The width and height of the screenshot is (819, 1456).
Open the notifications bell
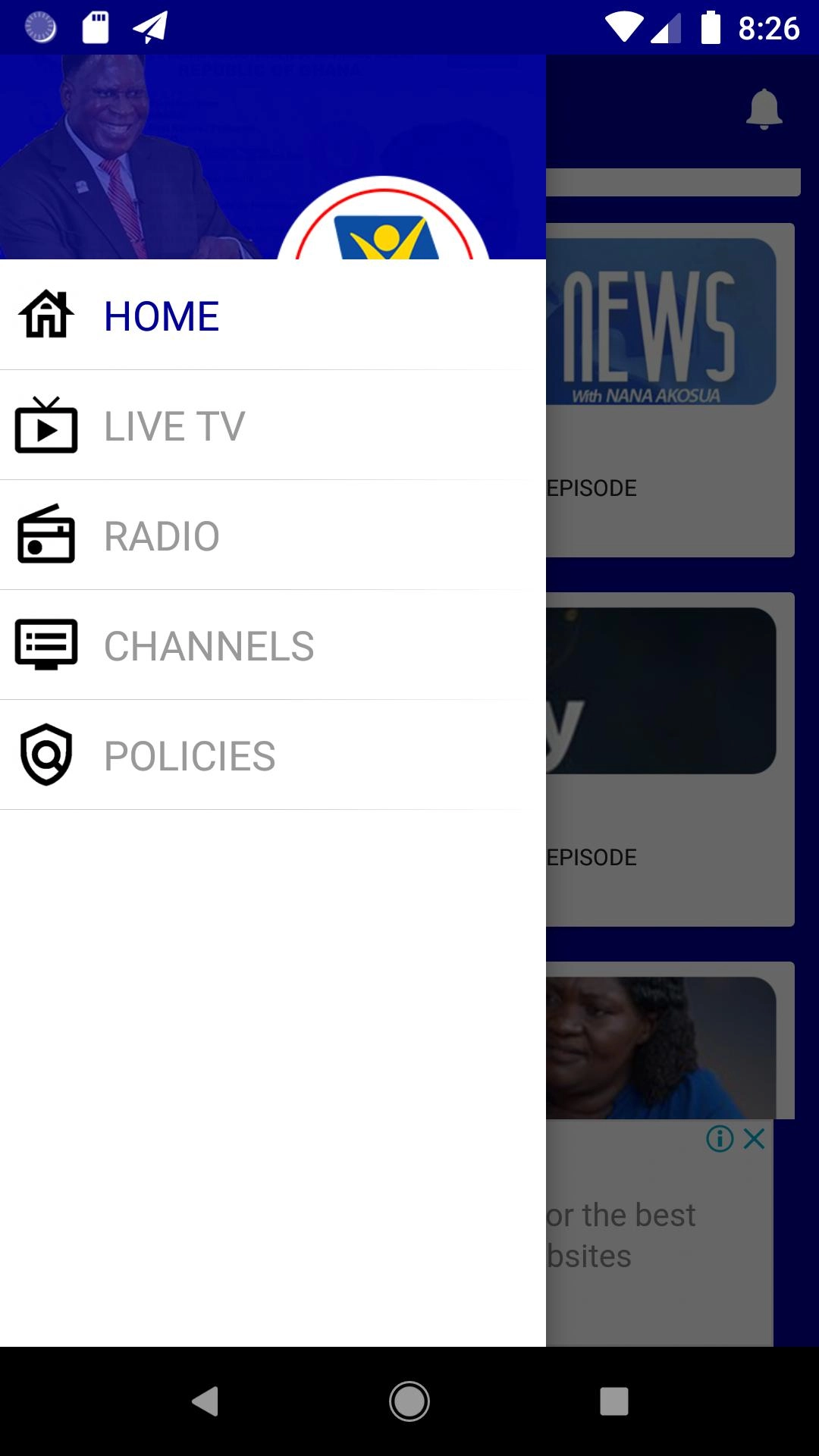764,109
